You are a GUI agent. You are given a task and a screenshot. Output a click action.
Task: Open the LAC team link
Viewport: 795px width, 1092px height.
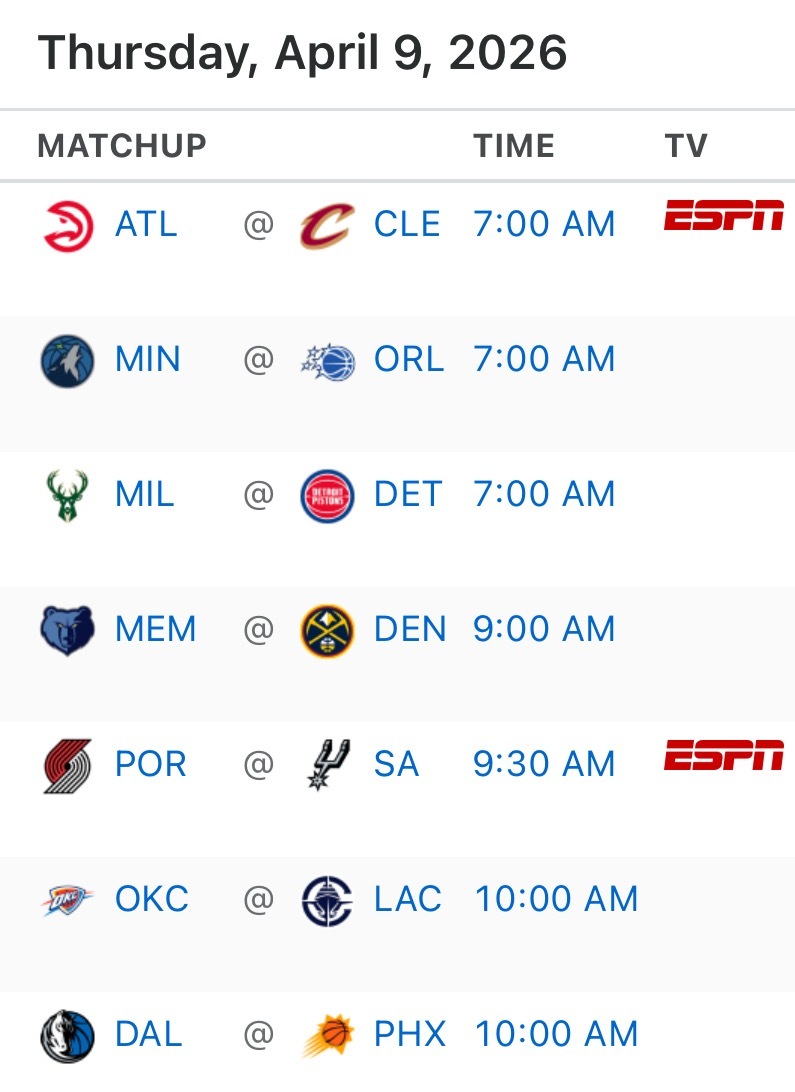tap(408, 900)
